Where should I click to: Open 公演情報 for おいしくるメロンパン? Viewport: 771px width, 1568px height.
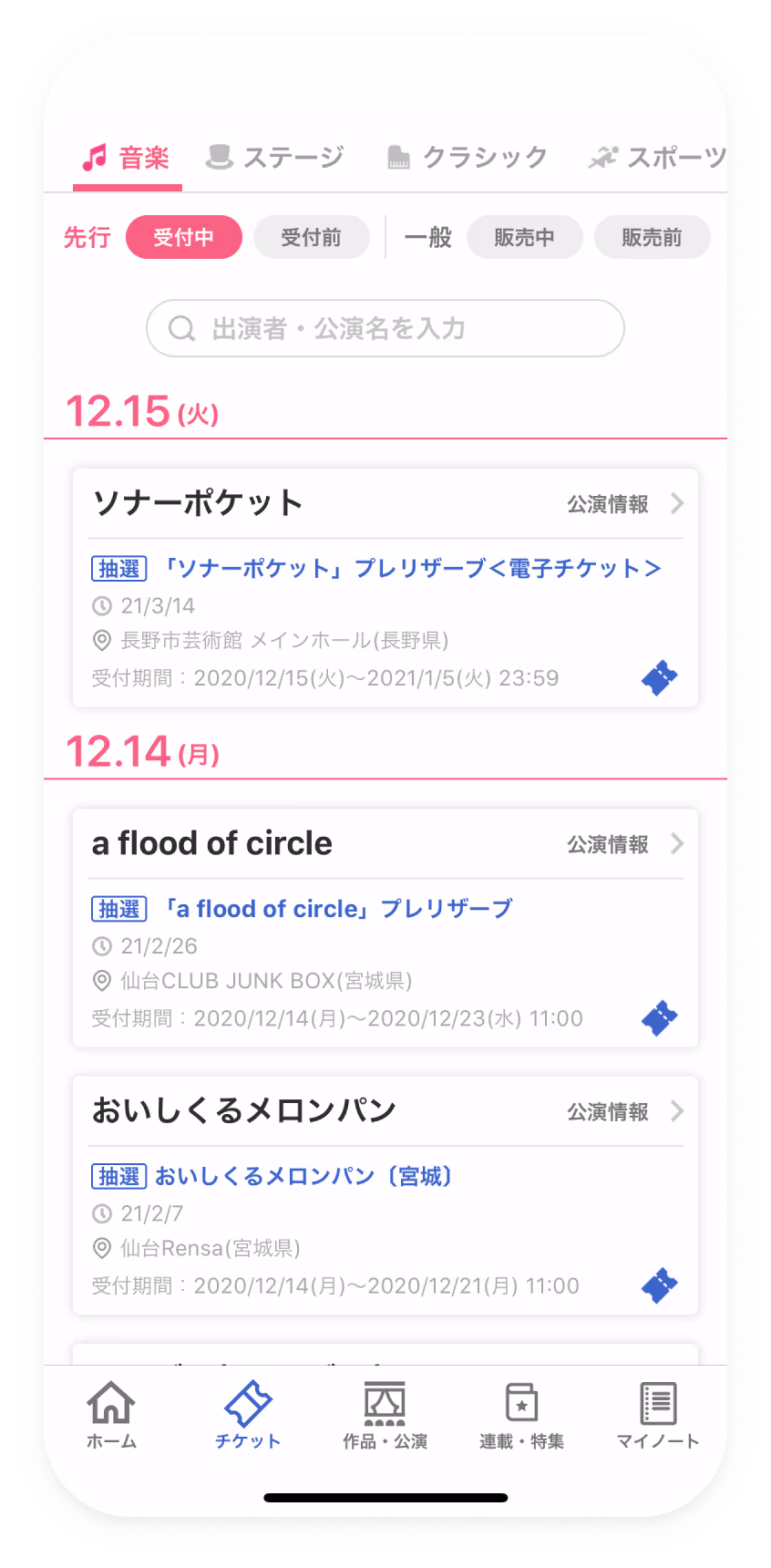(x=625, y=1111)
